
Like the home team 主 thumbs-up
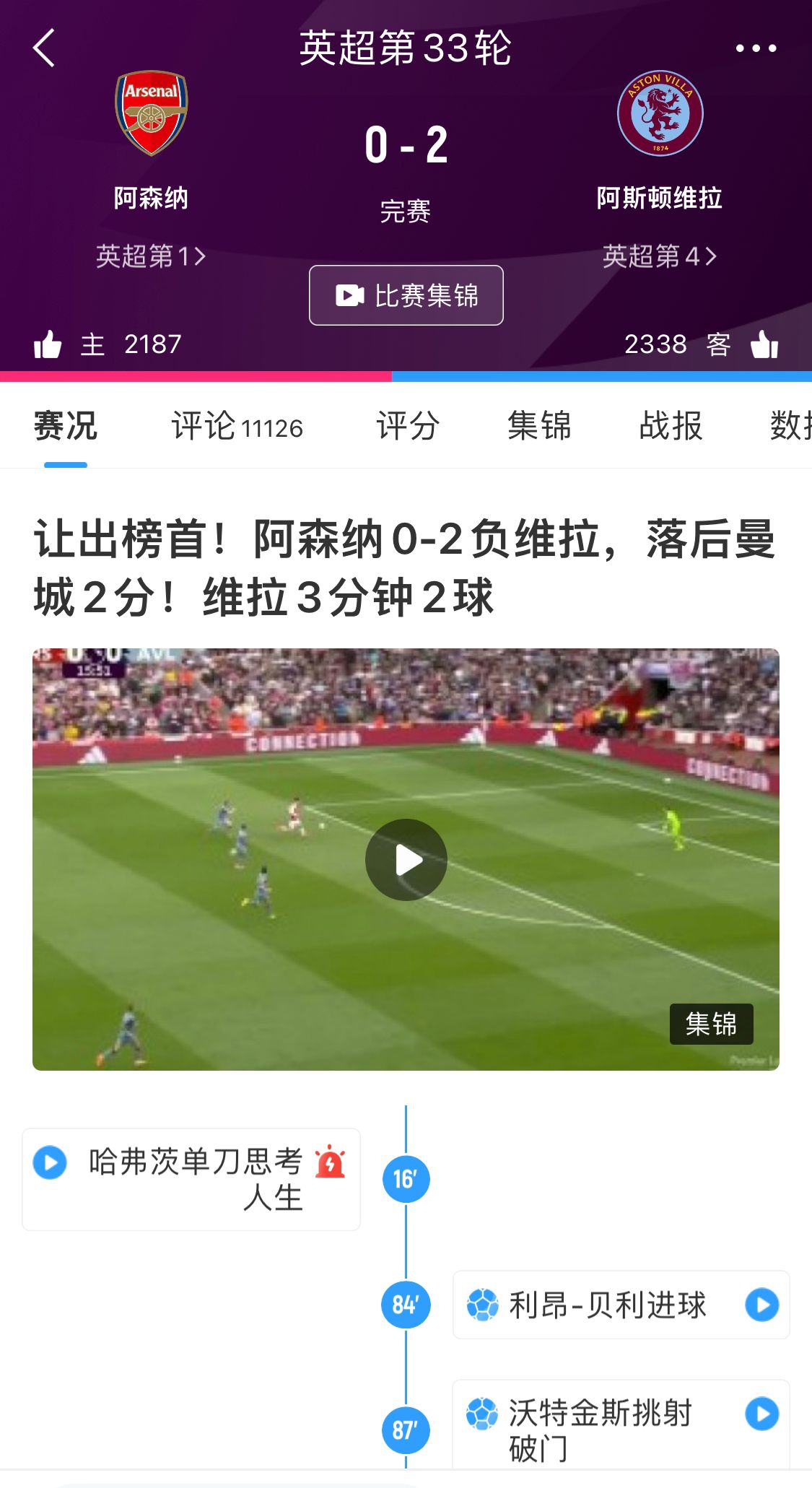coord(48,344)
